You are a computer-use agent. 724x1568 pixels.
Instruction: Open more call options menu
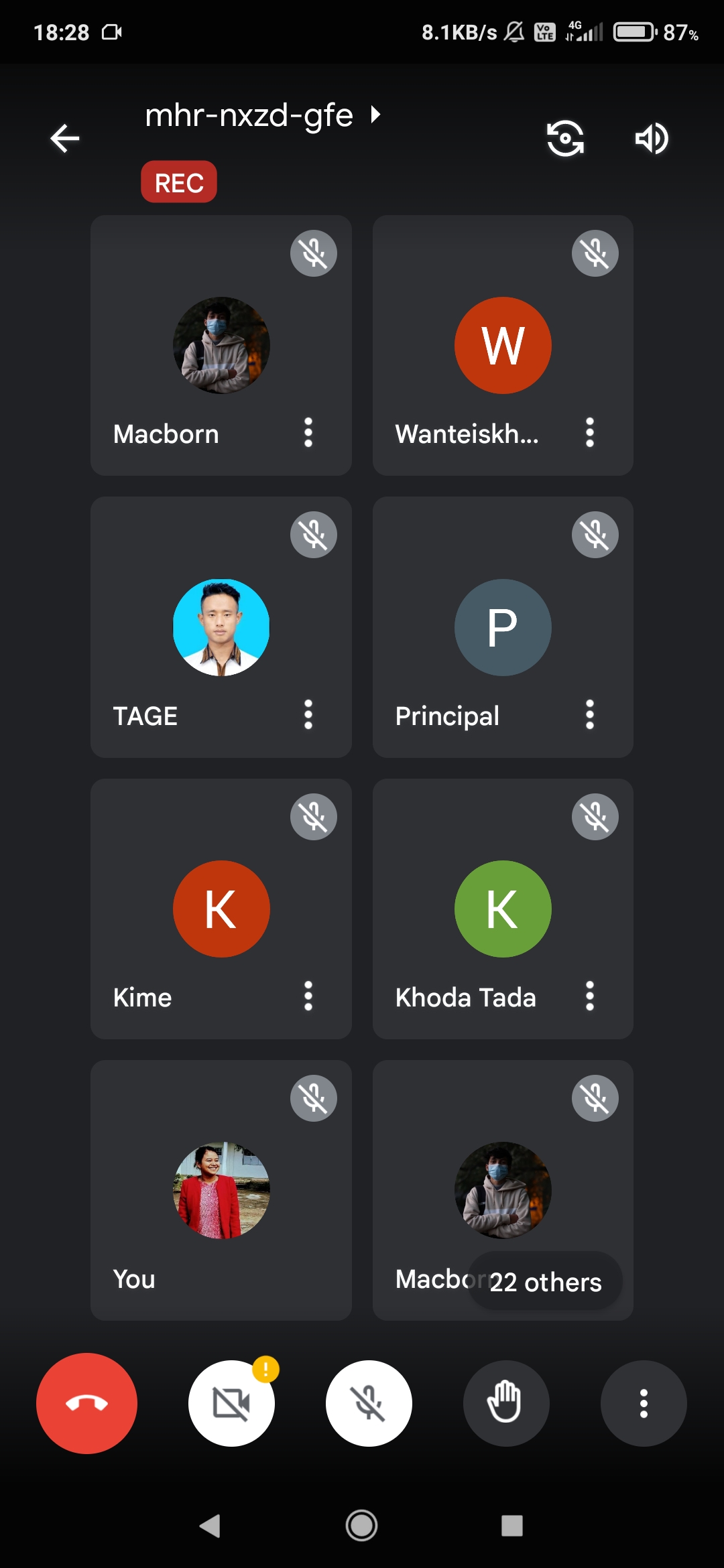click(x=644, y=1403)
